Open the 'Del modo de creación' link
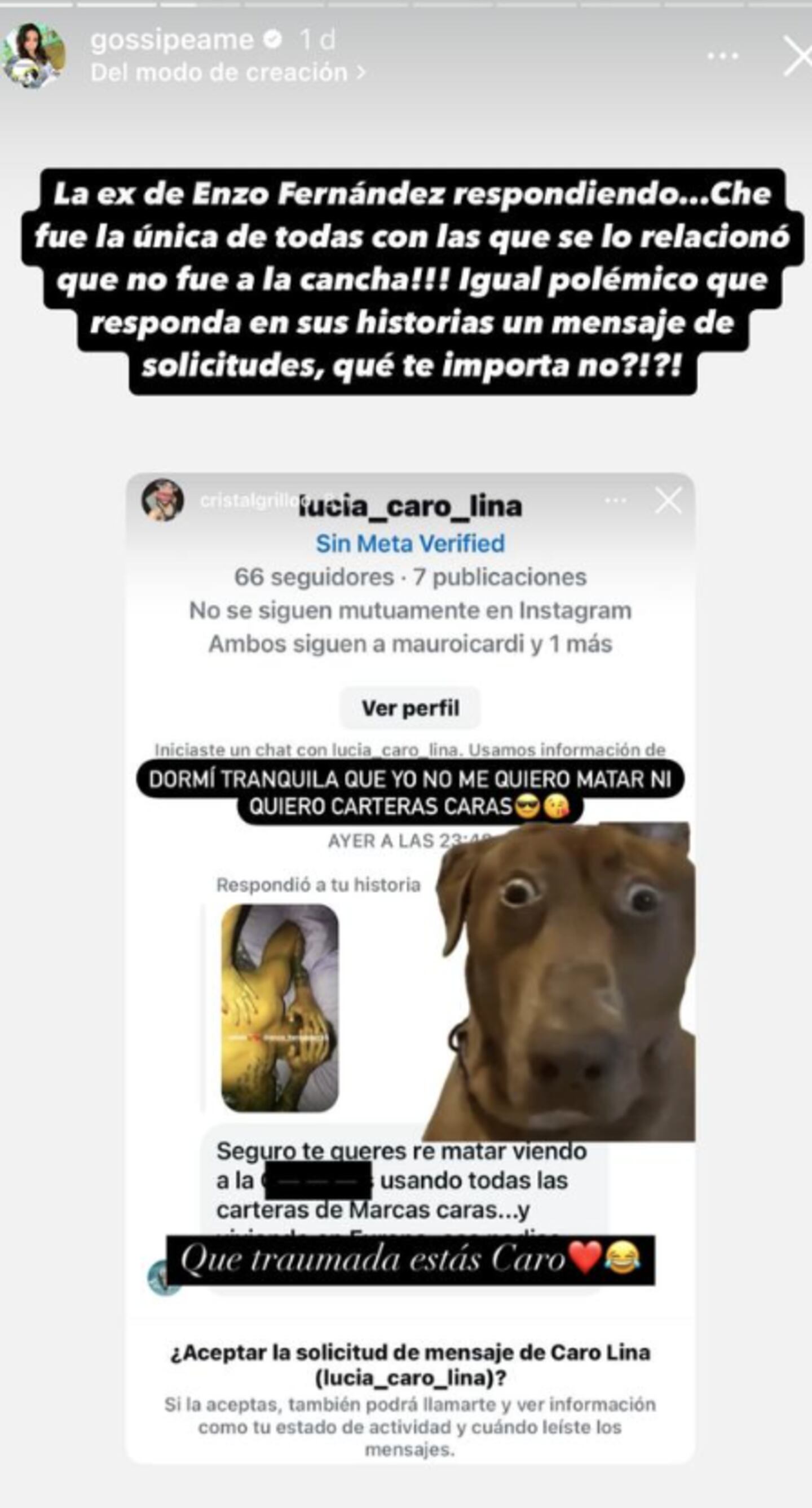Viewport: 812px width, 1508px height. coord(227,73)
